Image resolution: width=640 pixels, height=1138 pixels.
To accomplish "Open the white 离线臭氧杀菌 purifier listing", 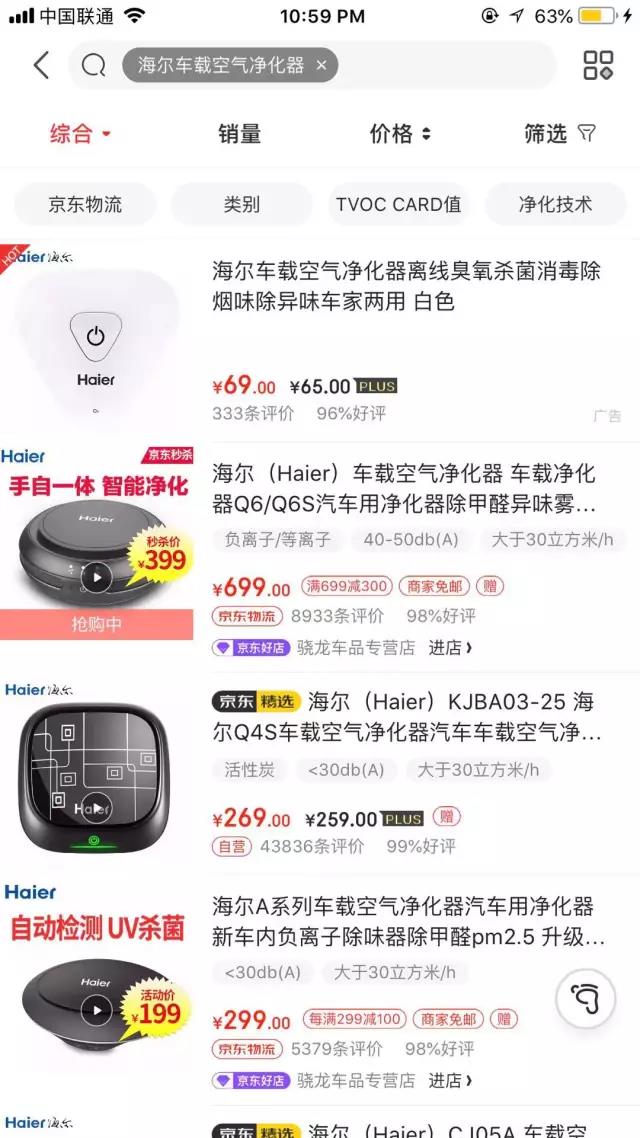I will click(406, 286).
